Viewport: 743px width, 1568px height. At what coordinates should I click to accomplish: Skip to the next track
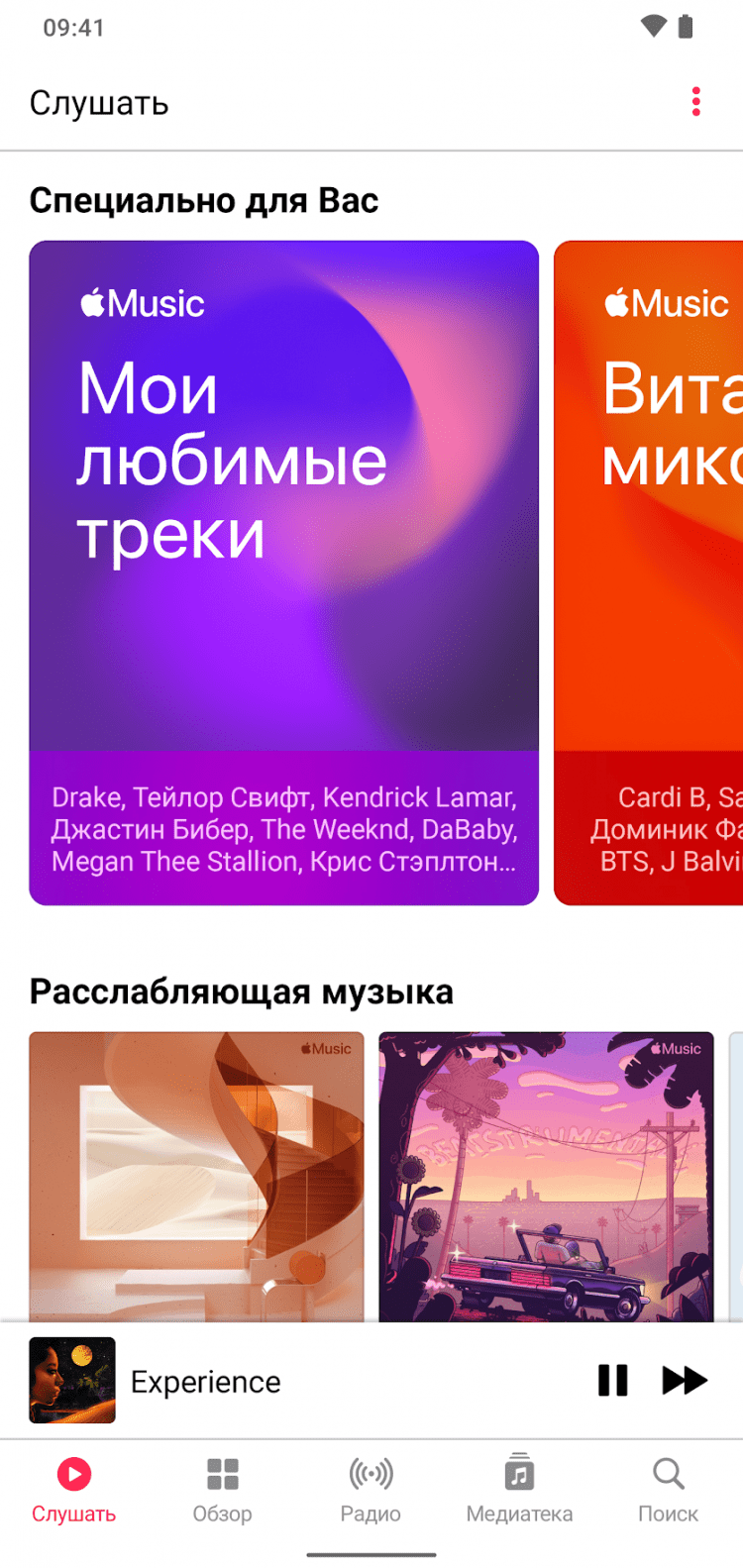685,1380
